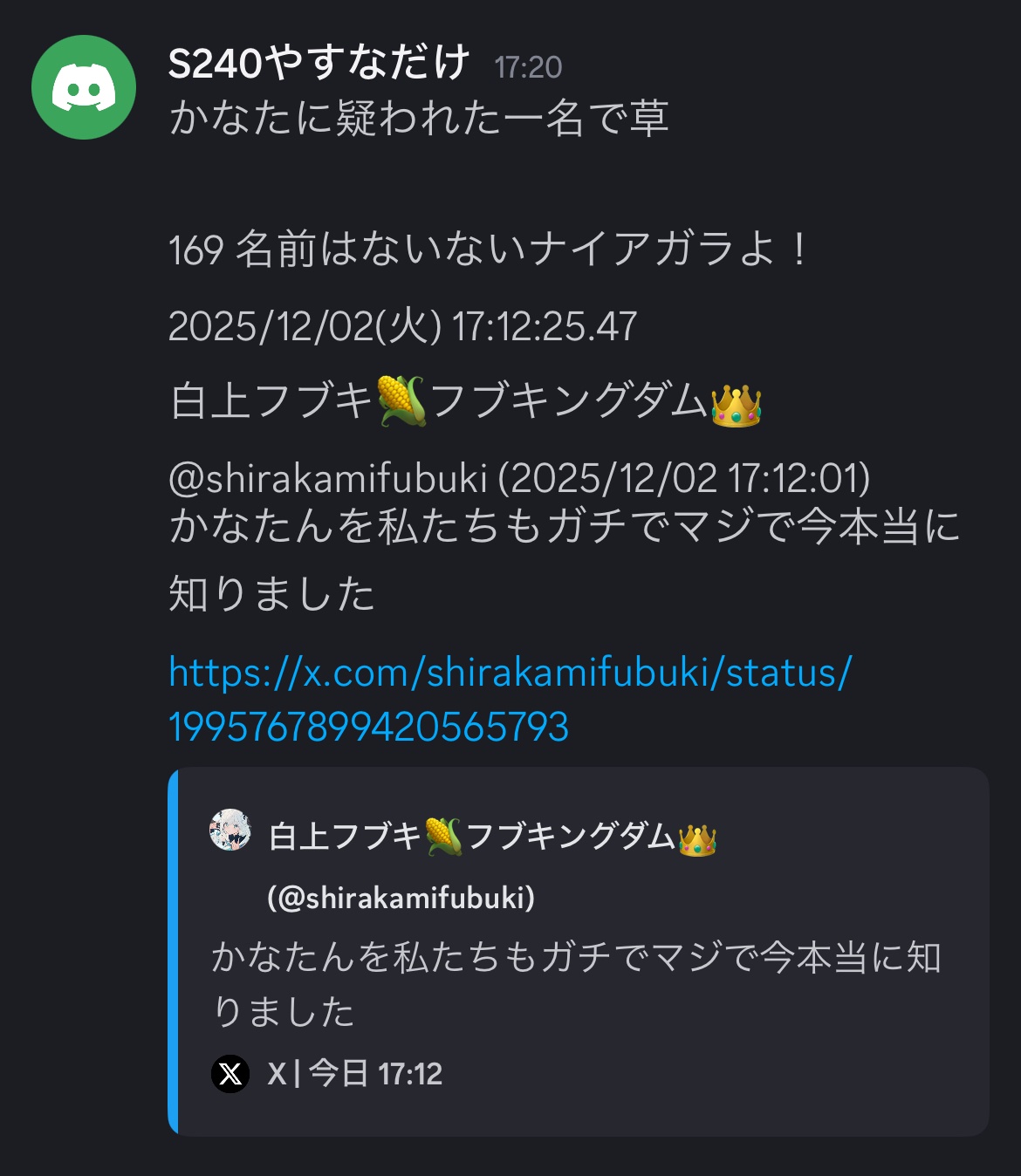Tap the username S240やすなだけ
The width and height of the screenshot is (1021, 1176).
[319, 63]
